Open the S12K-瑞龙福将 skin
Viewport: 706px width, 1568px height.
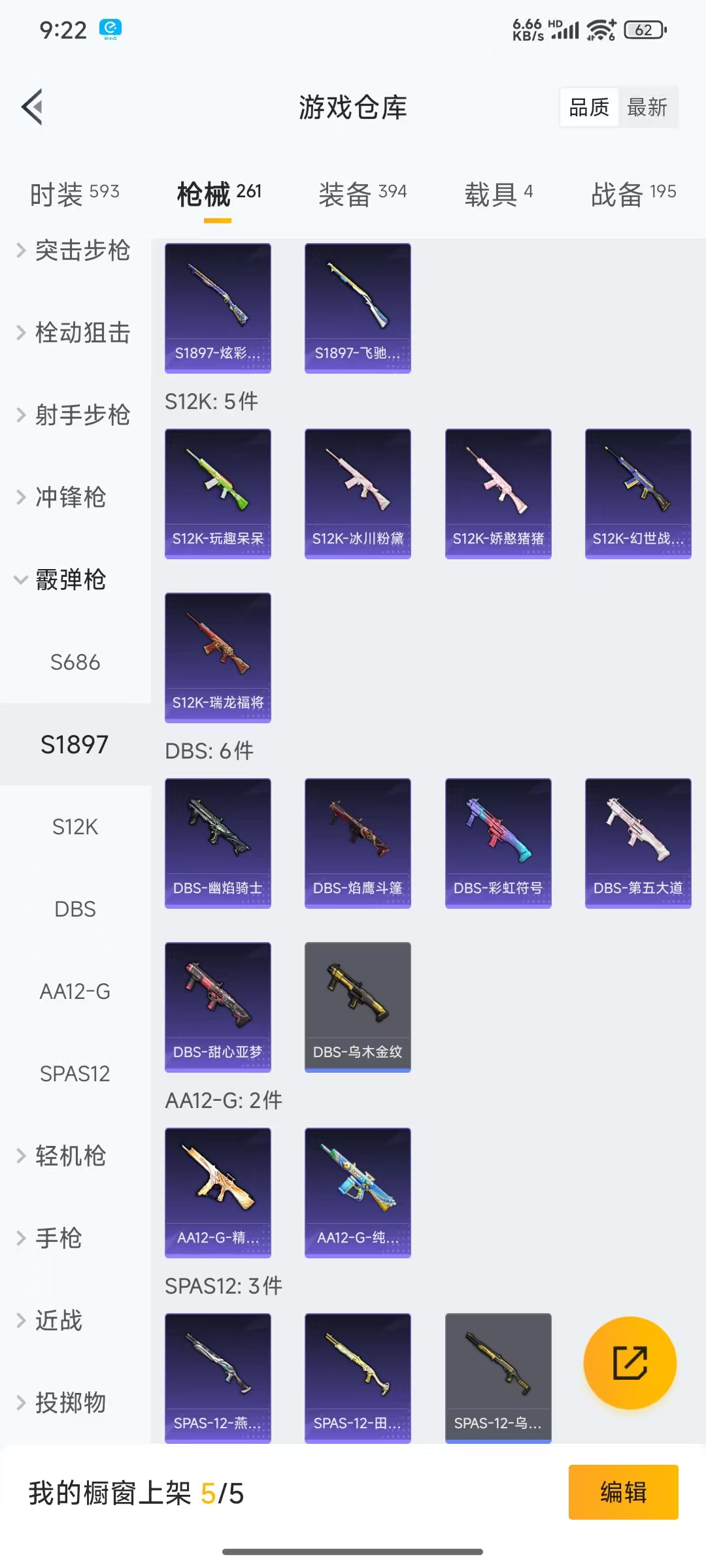click(218, 657)
